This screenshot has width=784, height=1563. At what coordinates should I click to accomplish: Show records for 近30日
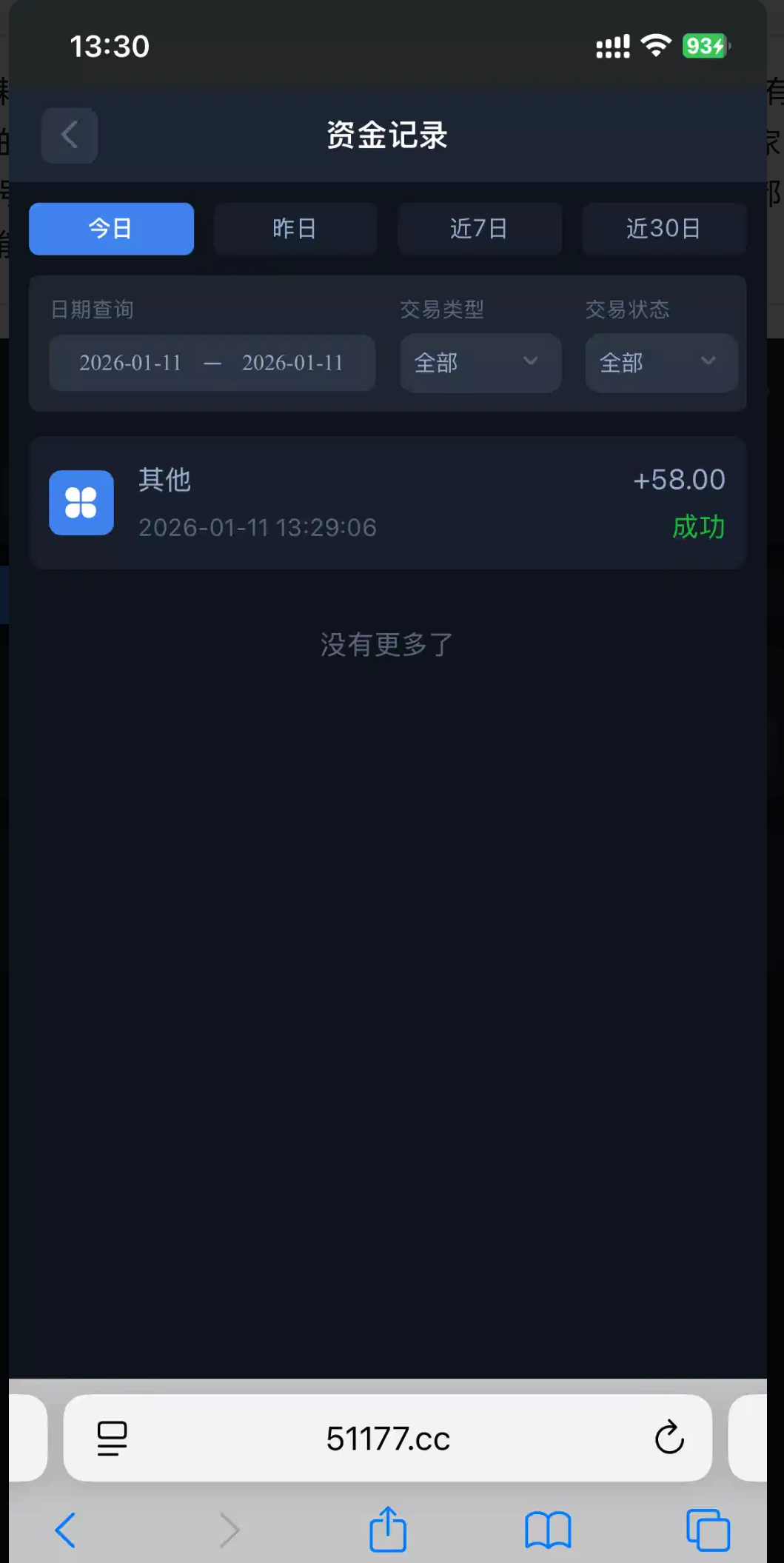click(x=663, y=229)
